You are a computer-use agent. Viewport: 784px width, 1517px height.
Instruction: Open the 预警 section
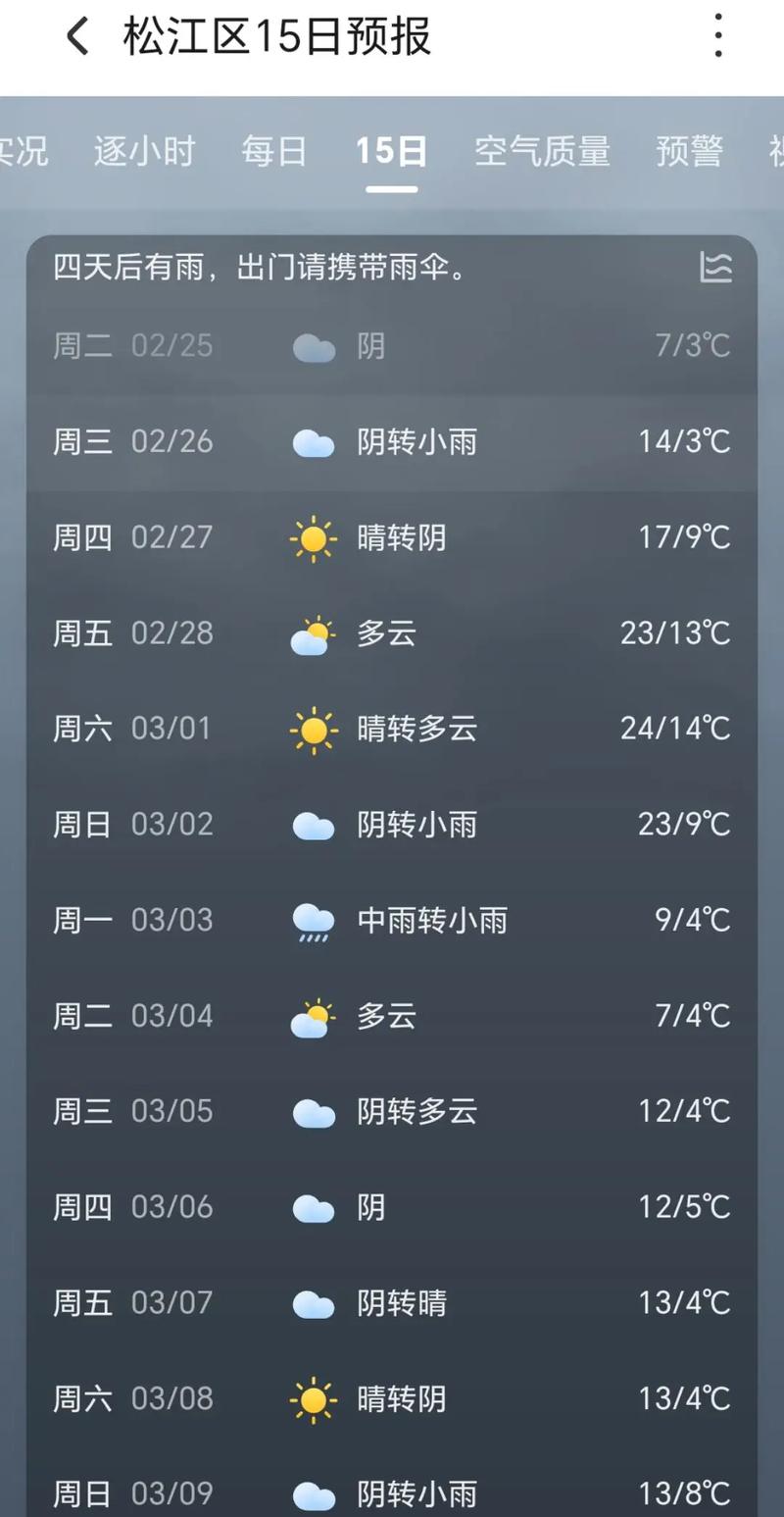click(689, 151)
